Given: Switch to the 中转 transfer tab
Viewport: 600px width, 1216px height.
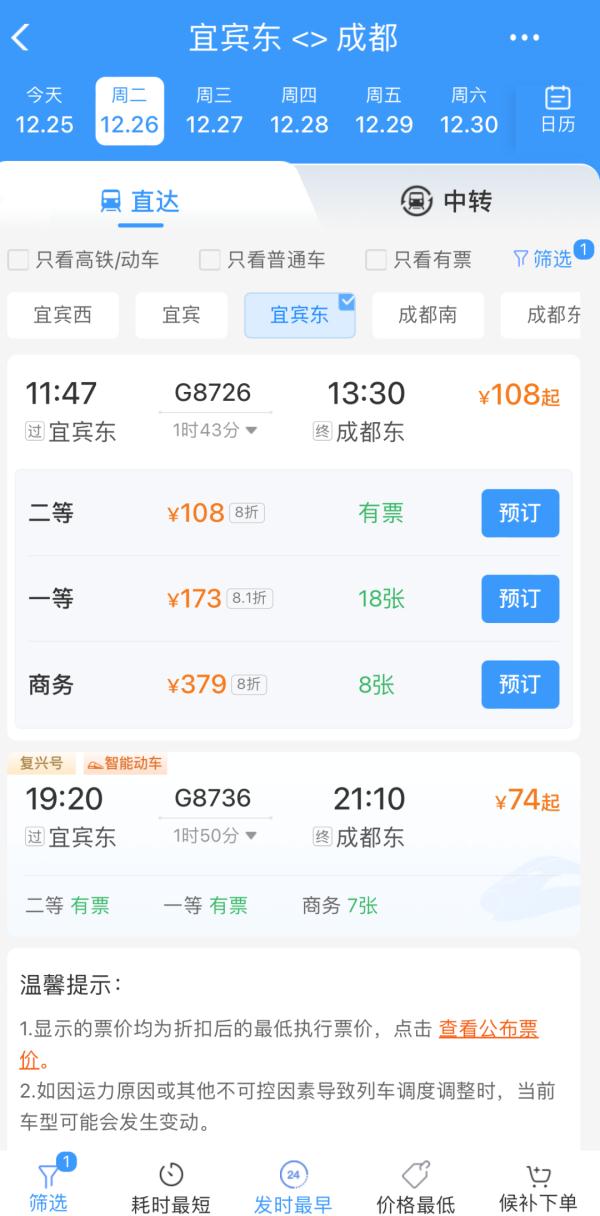Looking at the screenshot, I should tap(446, 201).
